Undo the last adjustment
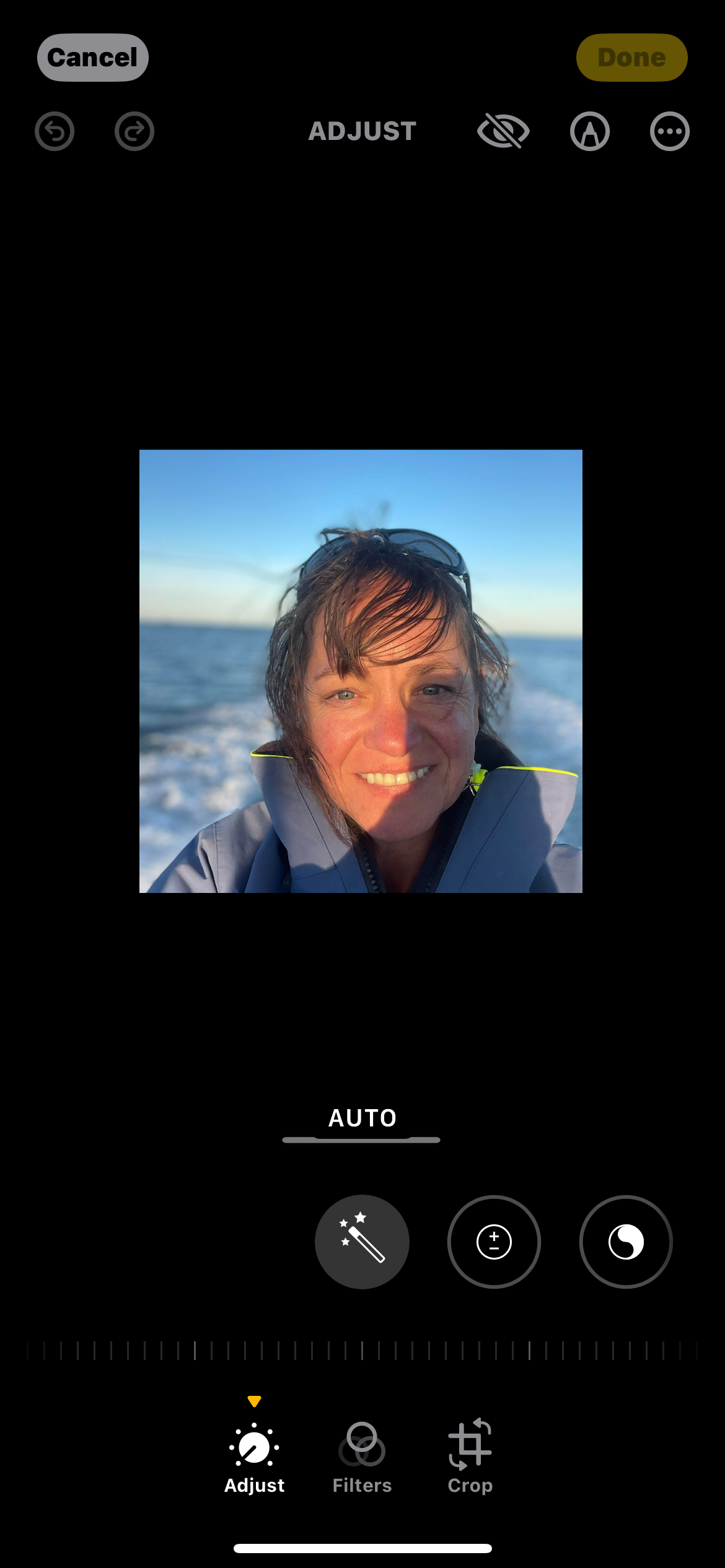 point(55,131)
